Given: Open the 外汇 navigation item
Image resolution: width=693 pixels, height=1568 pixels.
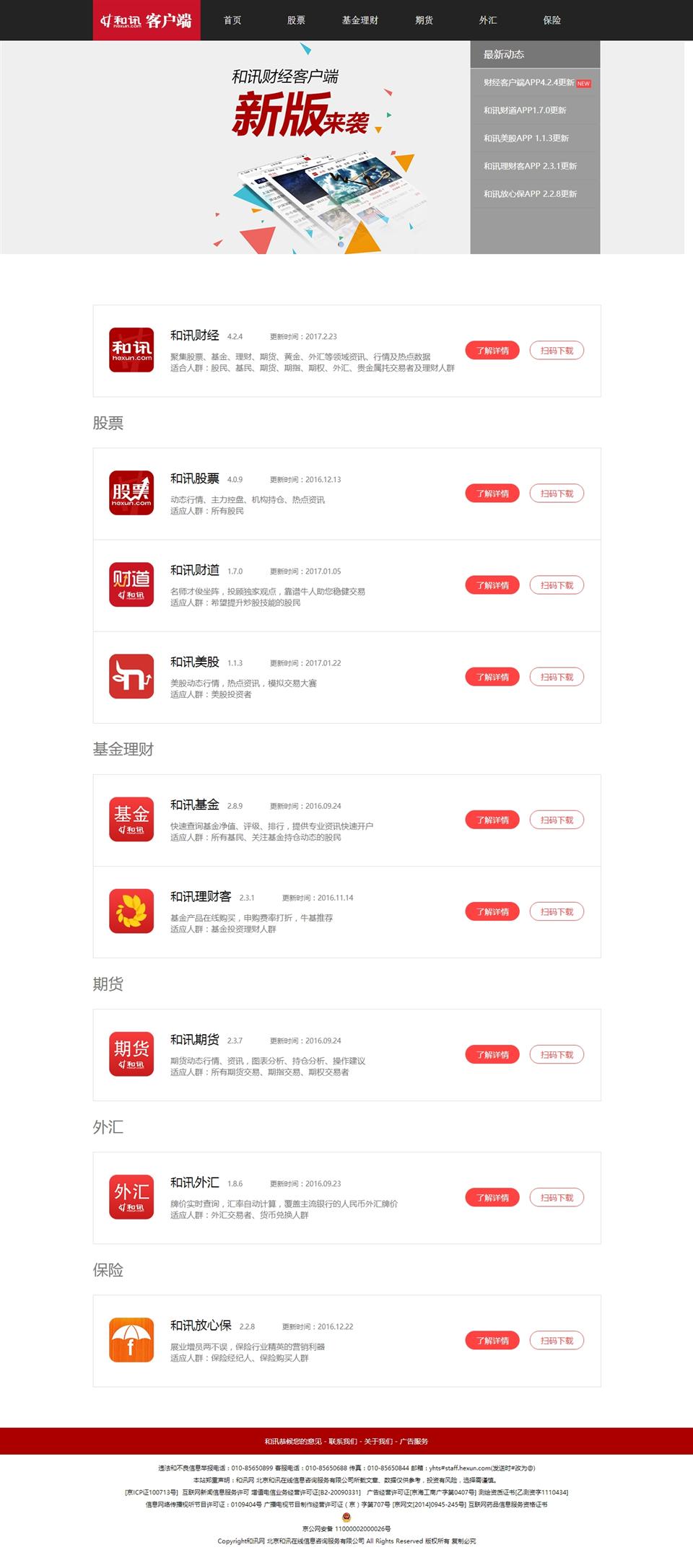Looking at the screenshot, I should pos(488,20).
